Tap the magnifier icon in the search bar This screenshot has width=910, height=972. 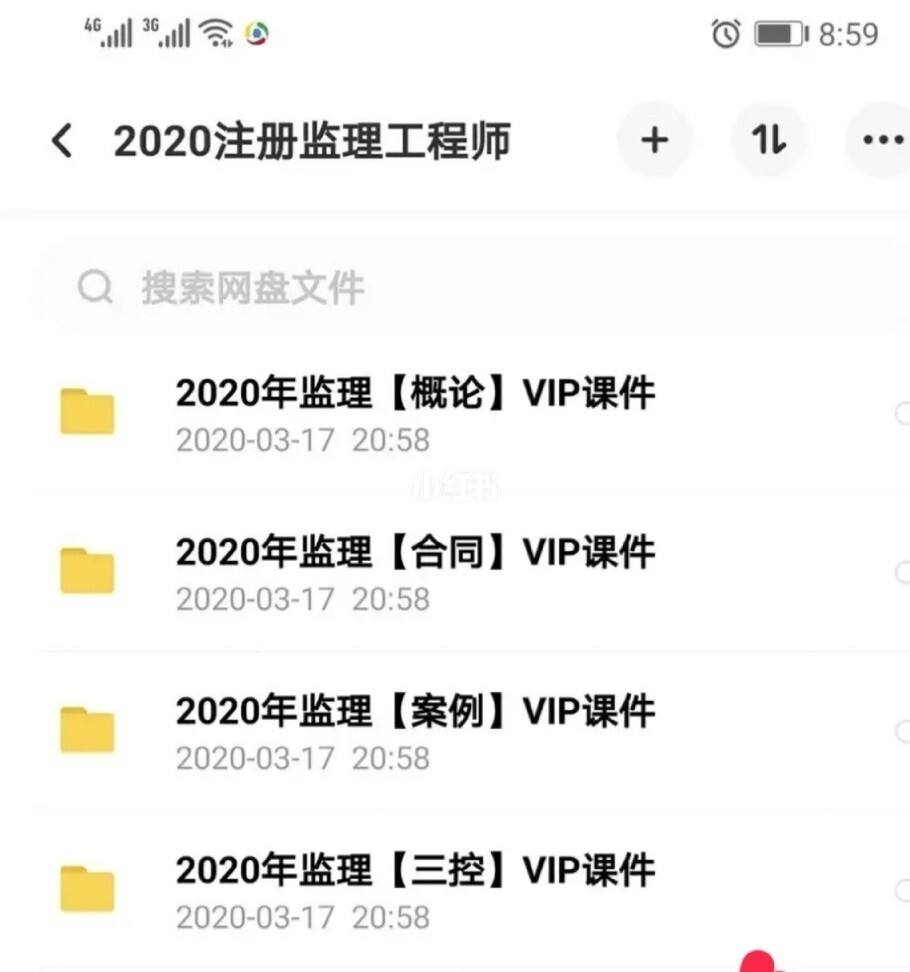pos(95,287)
